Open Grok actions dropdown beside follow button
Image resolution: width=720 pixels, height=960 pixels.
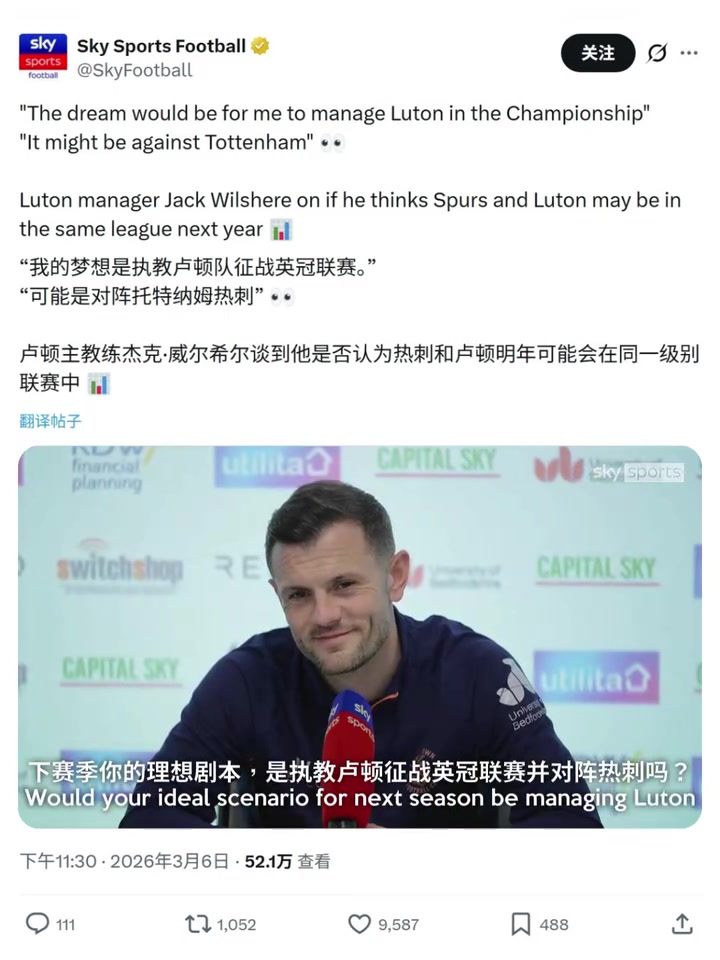coord(656,54)
